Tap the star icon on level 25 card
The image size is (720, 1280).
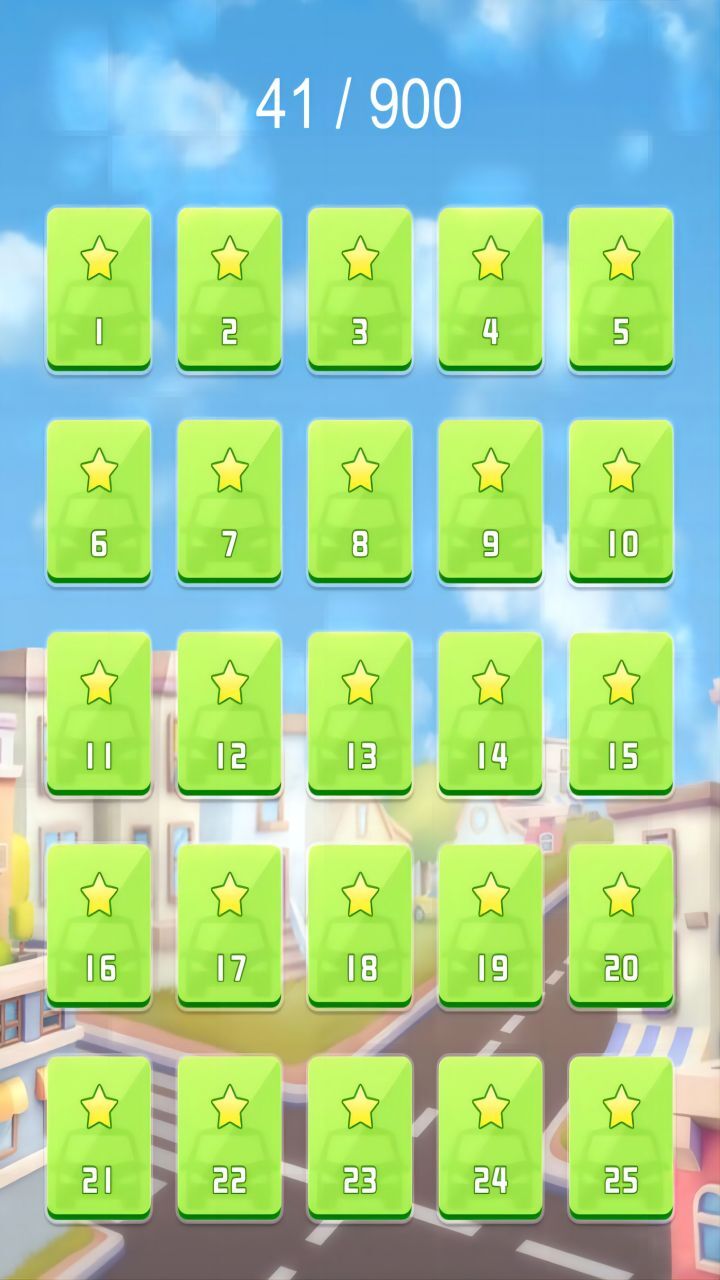pos(620,1104)
